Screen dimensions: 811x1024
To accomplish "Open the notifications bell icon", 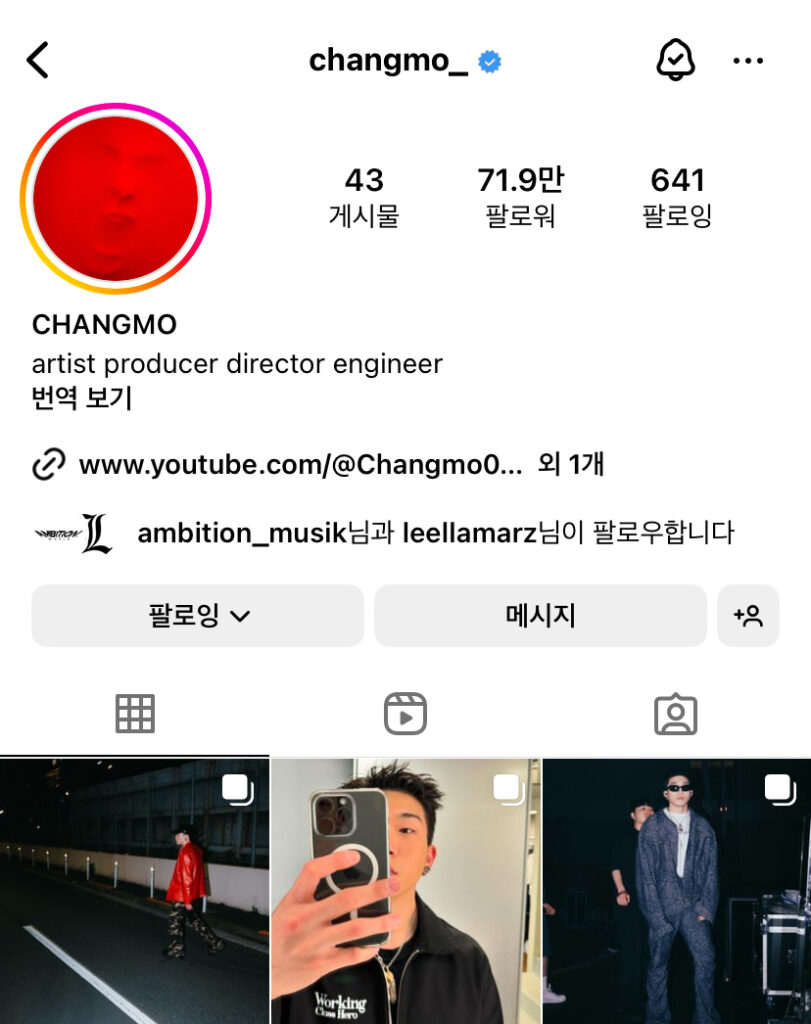I will [677, 59].
